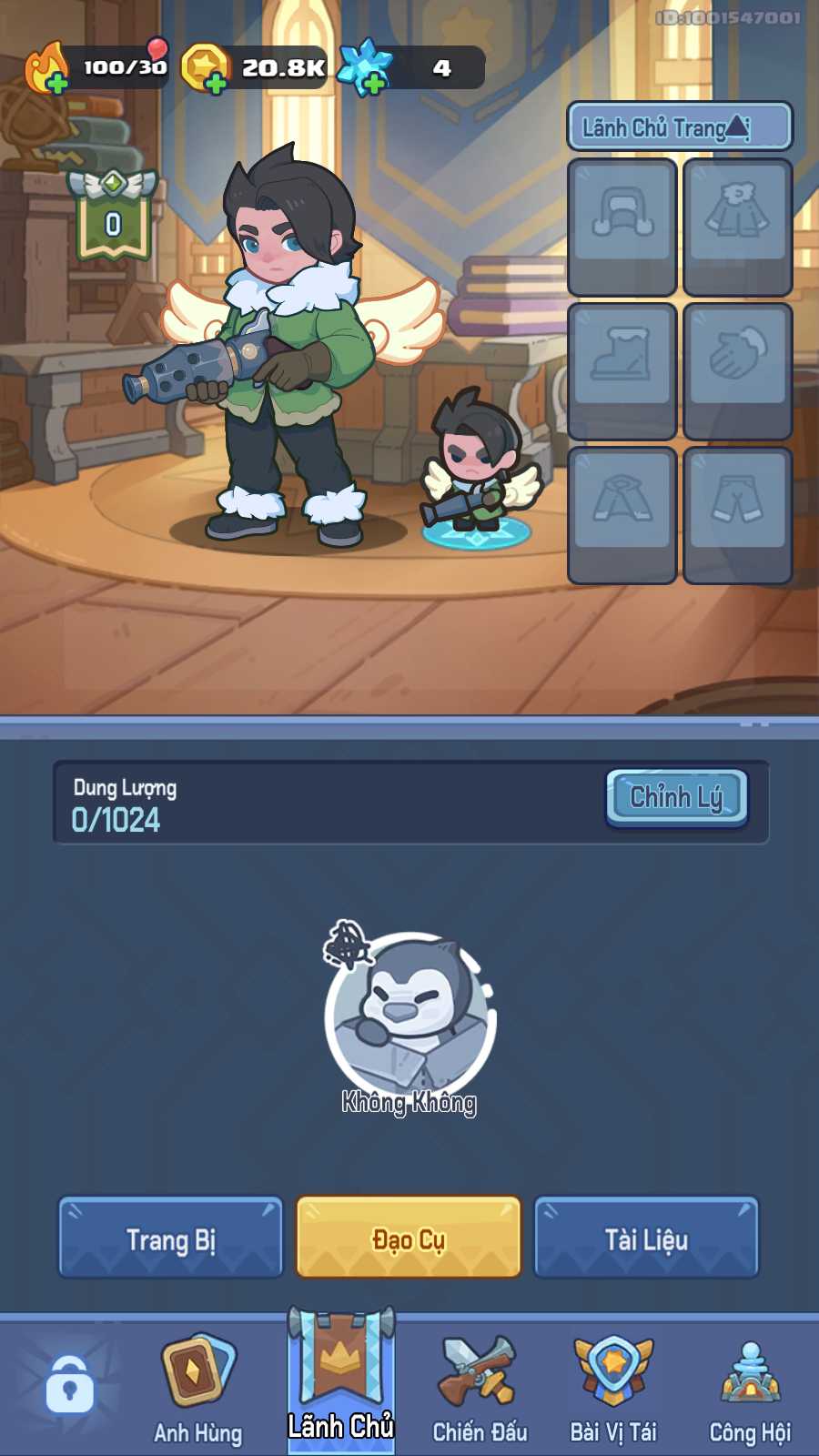Viewport: 819px width, 1456px height.
Task: Tap the Chỉnh Lý button
Action: pos(677,798)
